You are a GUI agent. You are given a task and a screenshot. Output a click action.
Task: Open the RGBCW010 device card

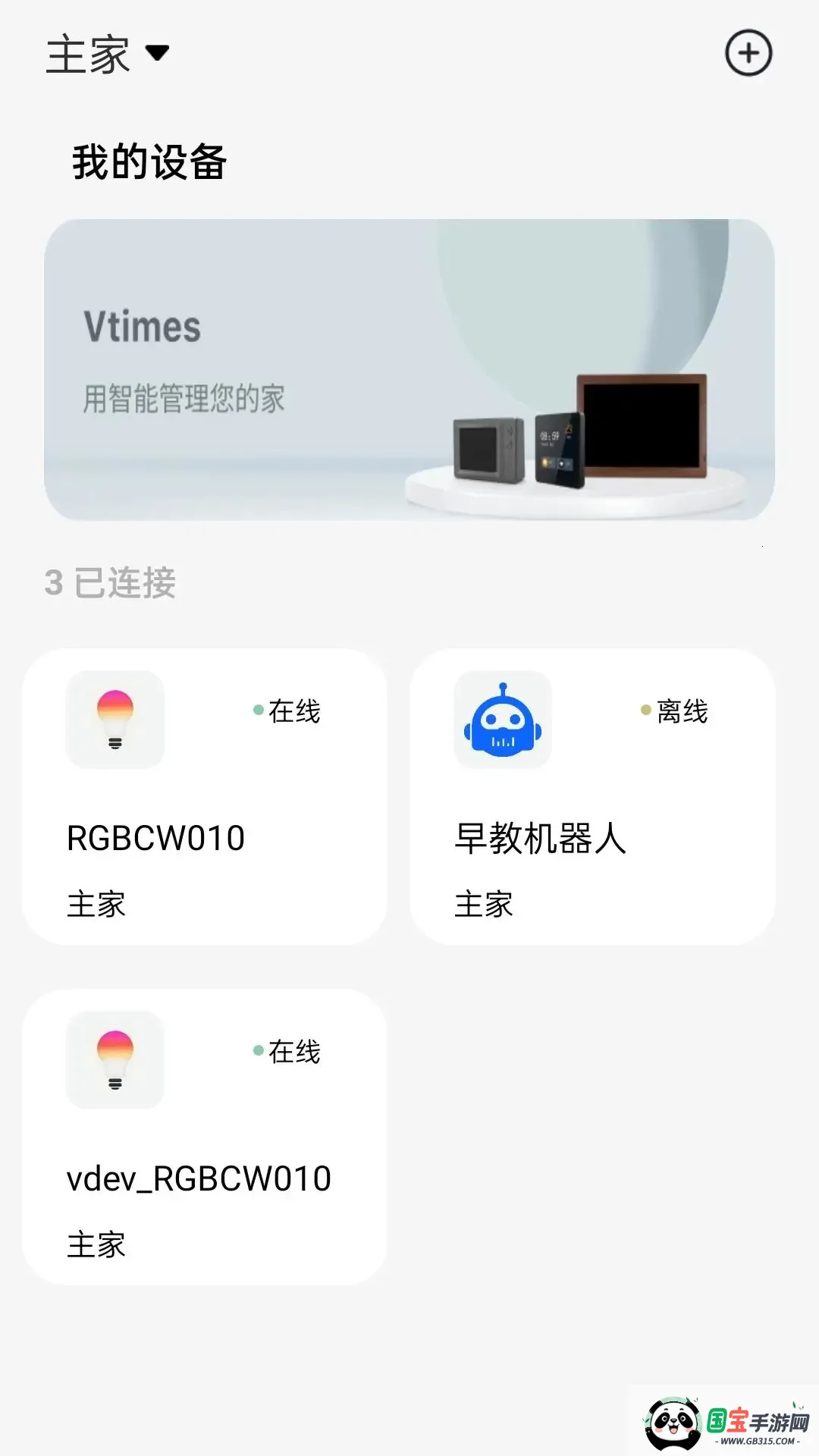(x=202, y=794)
